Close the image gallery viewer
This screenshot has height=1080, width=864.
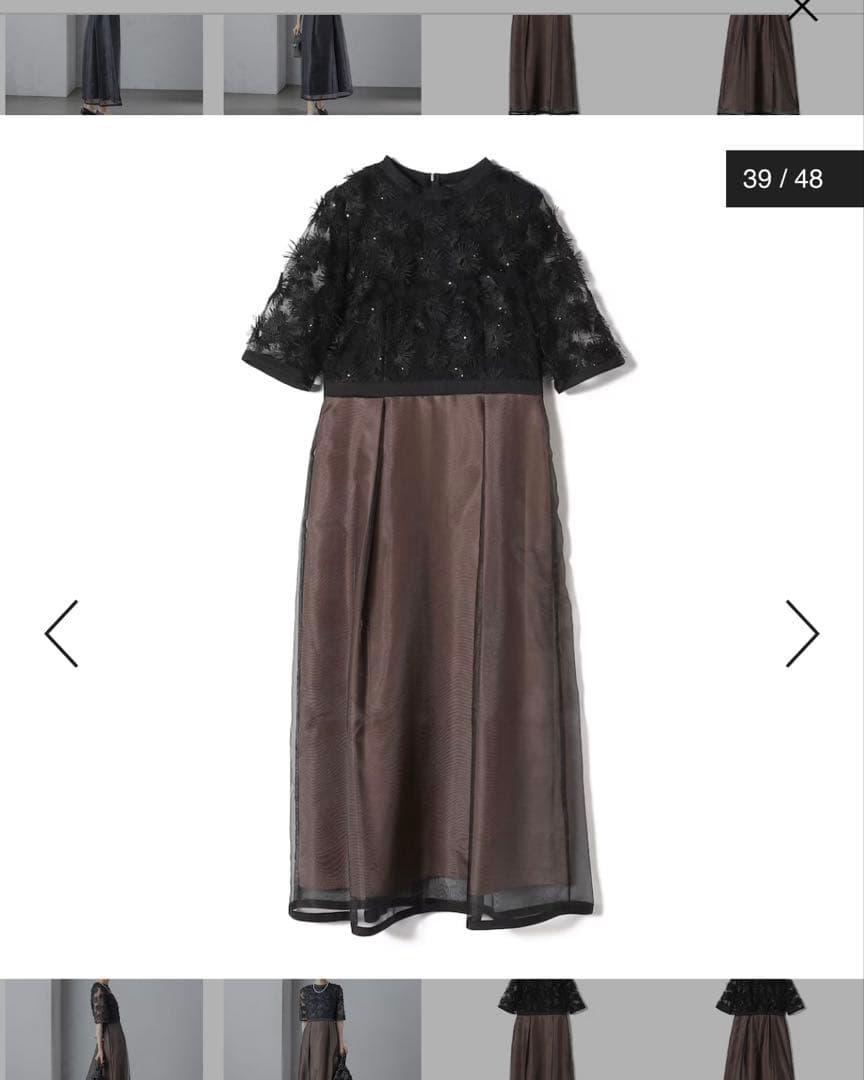(x=802, y=9)
